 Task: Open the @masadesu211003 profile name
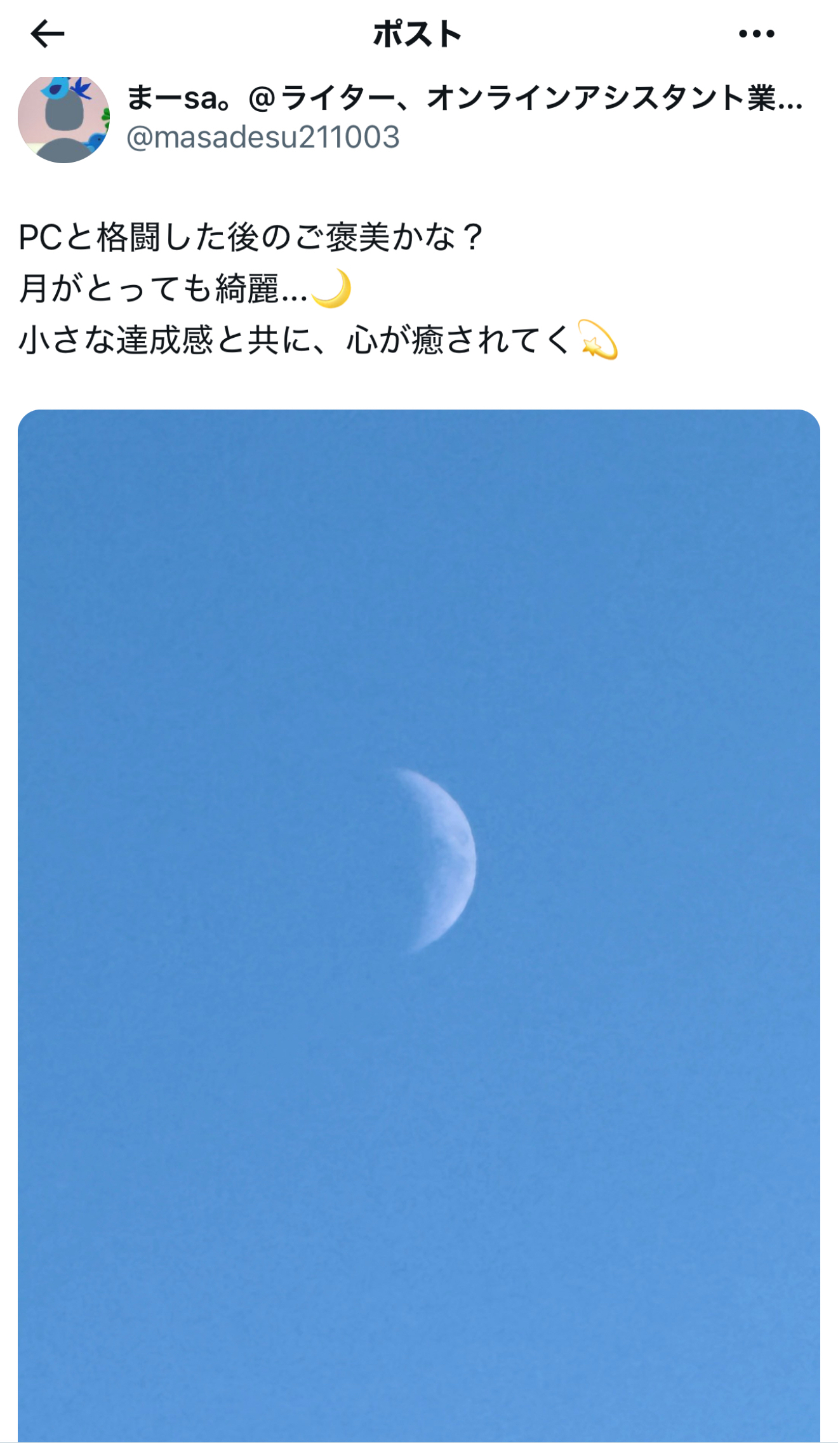pos(263,137)
